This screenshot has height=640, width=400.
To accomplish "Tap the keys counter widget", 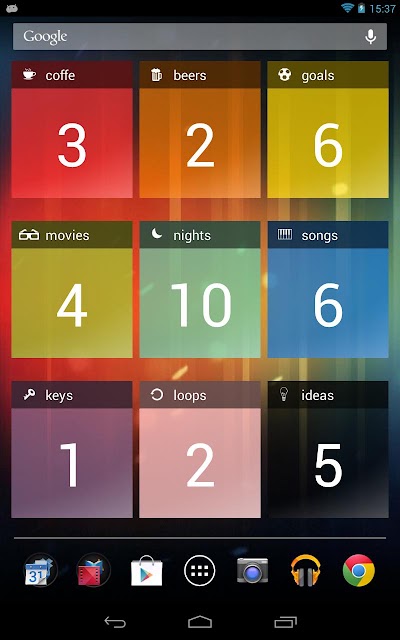I will (72, 450).
